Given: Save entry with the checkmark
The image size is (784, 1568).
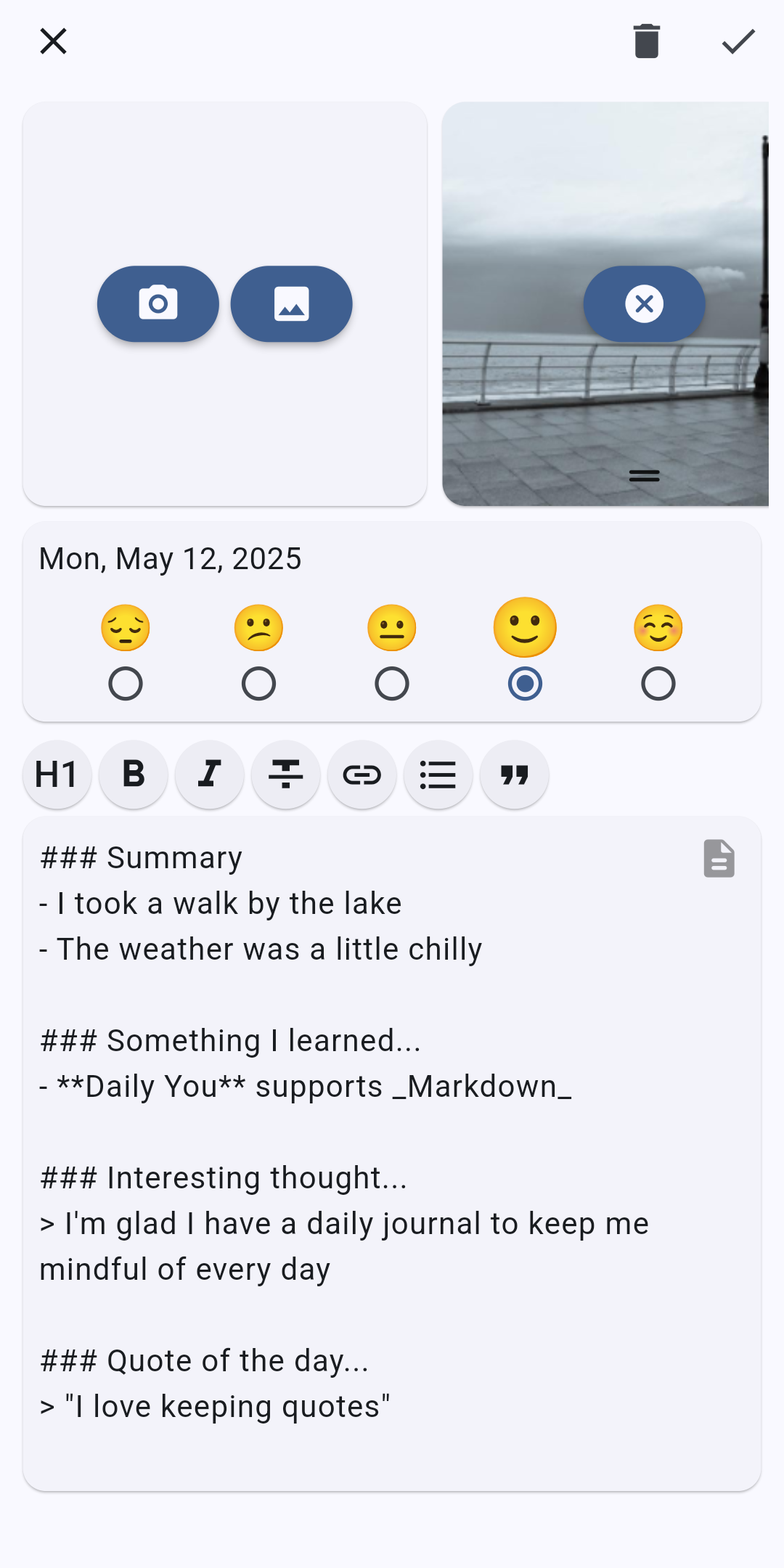Looking at the screenshot, I should (738, 41).
